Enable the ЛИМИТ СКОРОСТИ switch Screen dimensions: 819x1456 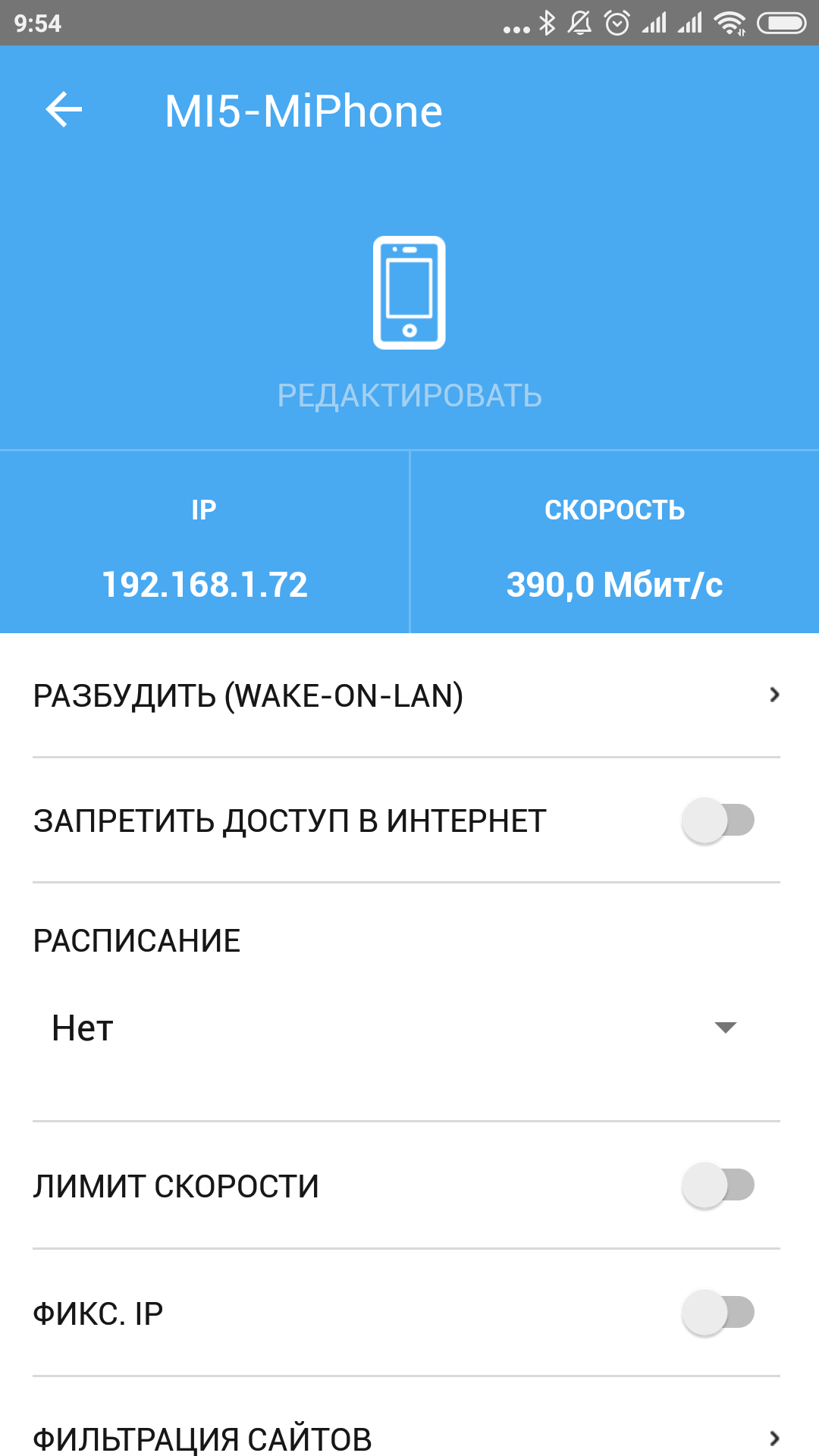coord(717,1185)
